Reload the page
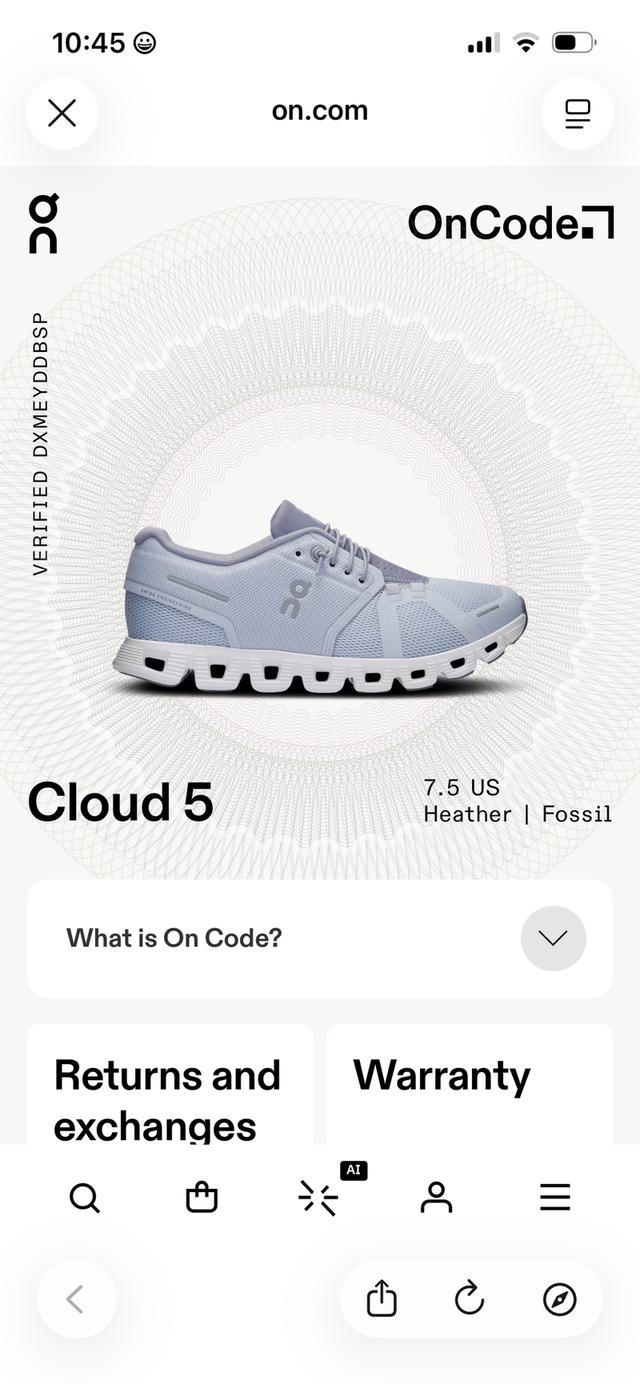640x1384 pixels. tap(469, 1299)
